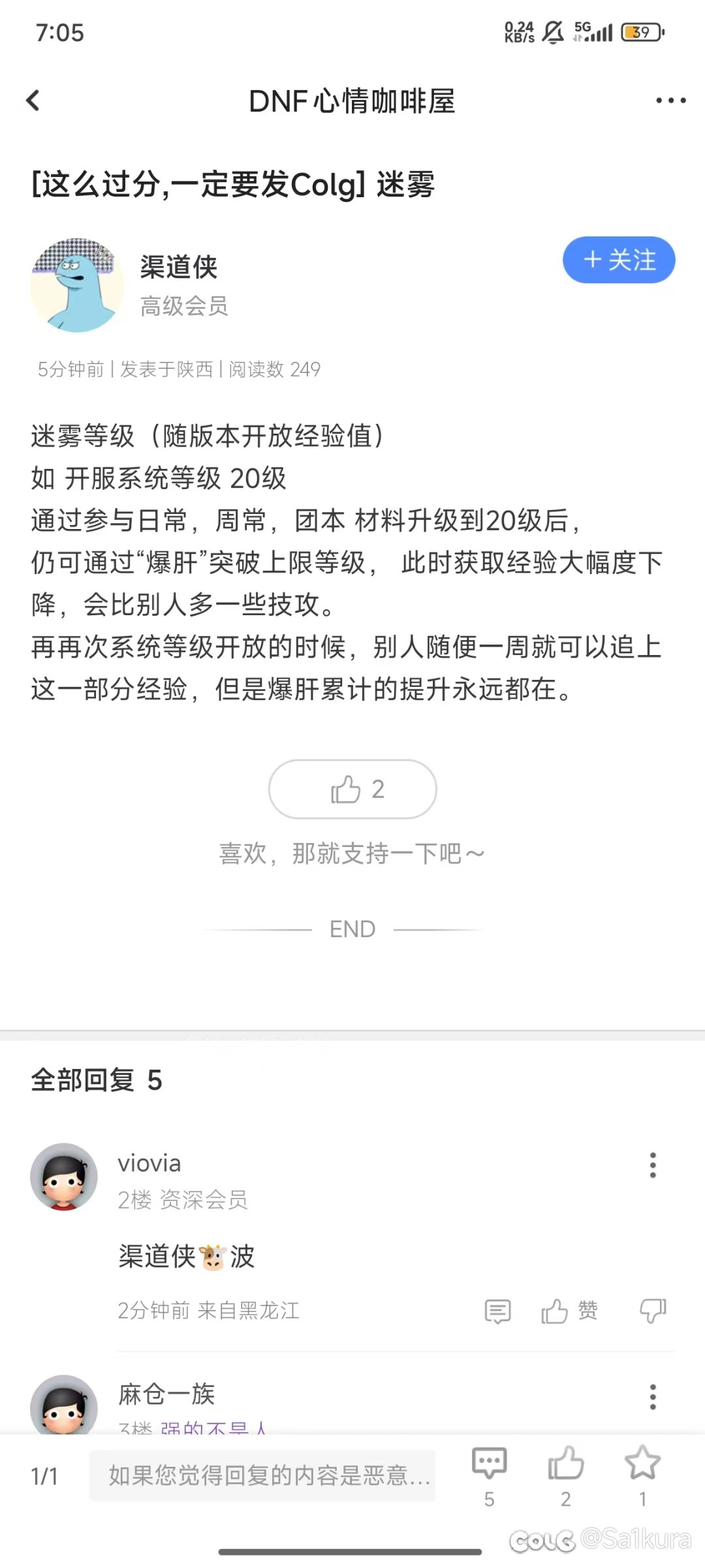The image size is (705, 1568).
Task: Like the thread from the bottom bar
Action: [565, 1475]
